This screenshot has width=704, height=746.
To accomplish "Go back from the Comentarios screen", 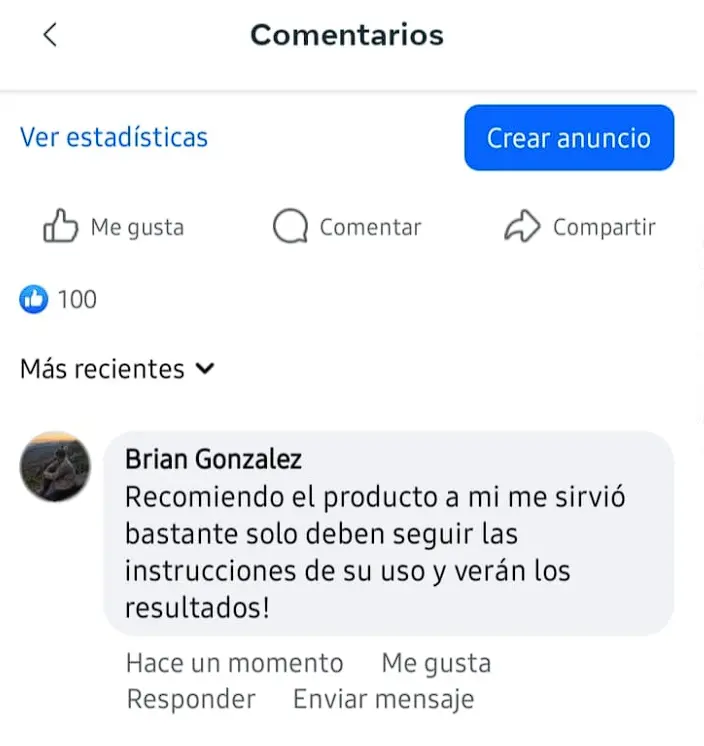I will pos(50,35).
